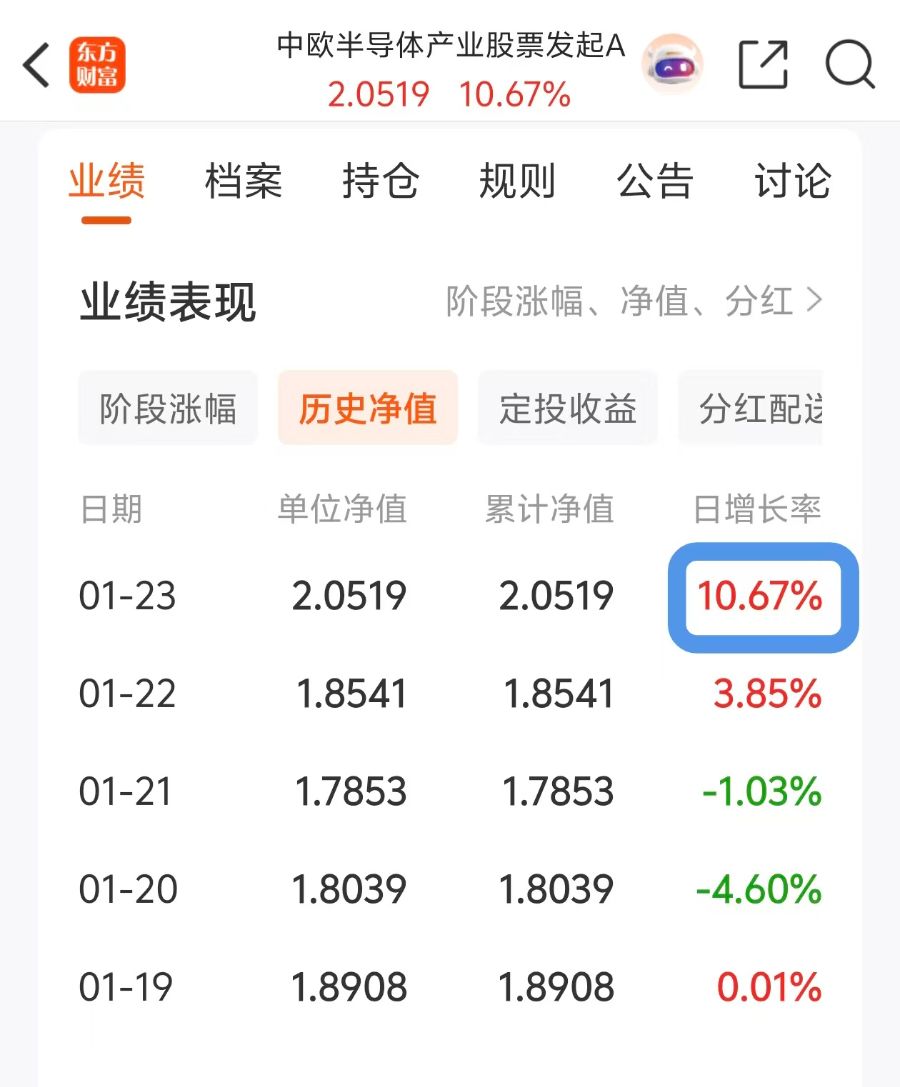Open the robot assistant icon
900x1087 pixels.
point(672,64)
